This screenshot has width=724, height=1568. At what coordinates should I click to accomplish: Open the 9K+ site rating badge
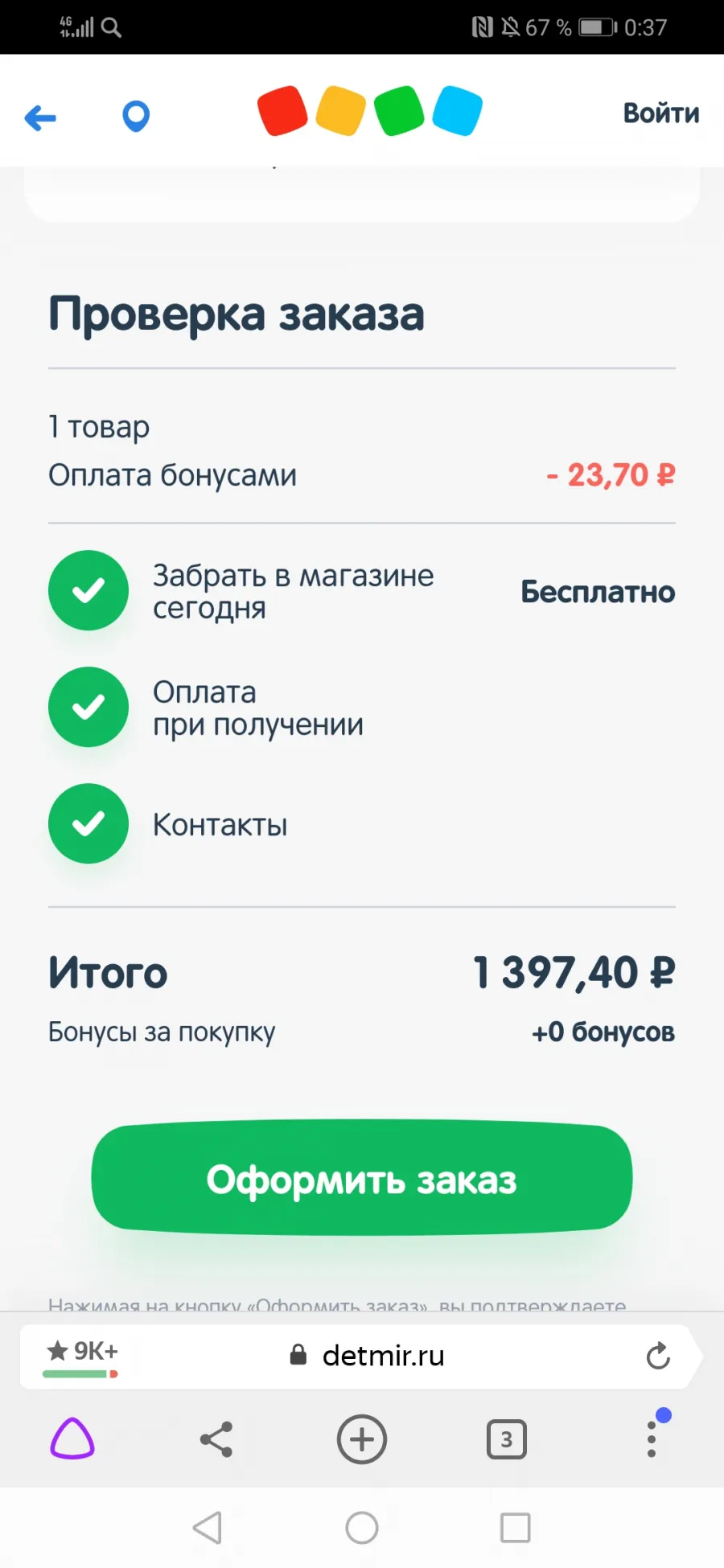tap(81, 1357)
